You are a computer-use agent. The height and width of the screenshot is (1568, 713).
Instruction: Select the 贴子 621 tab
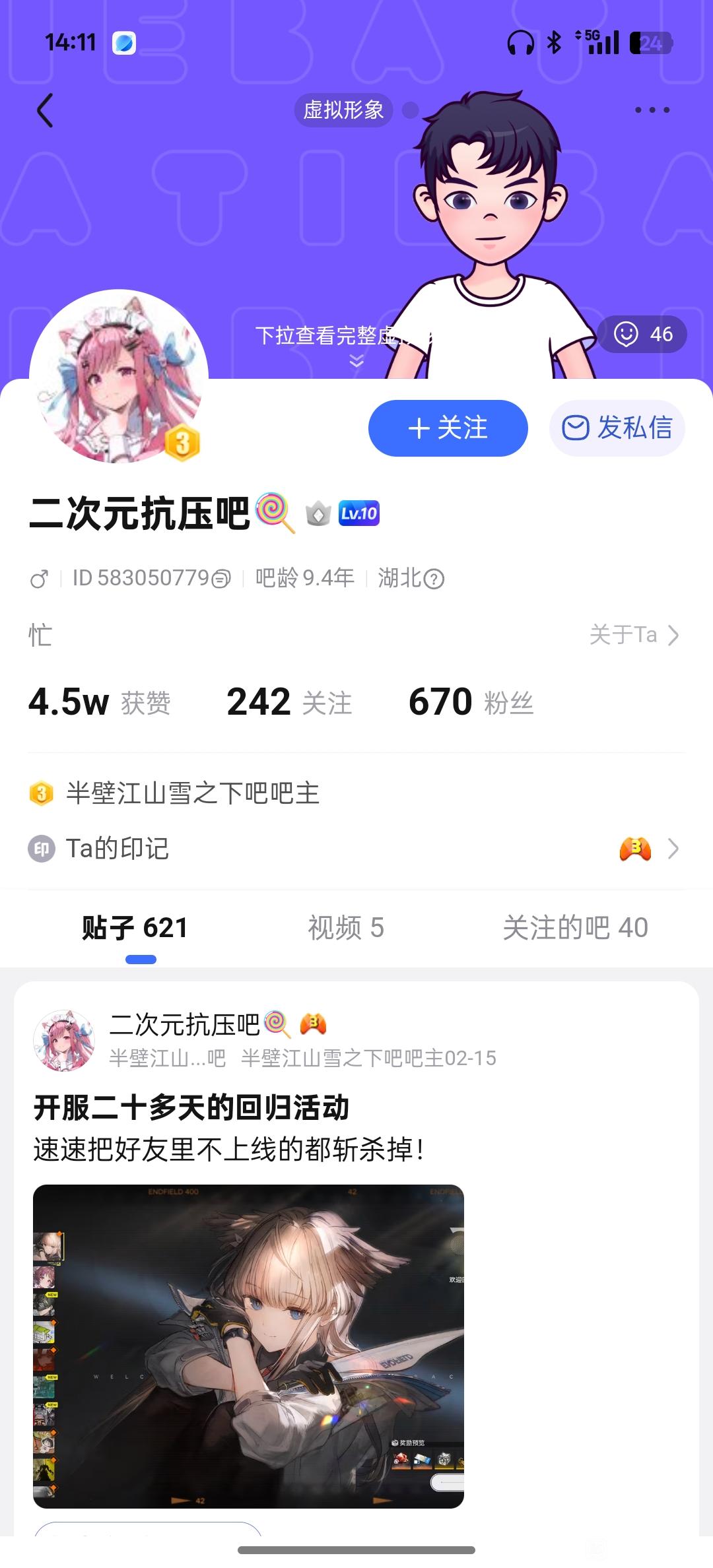point(135,928)
